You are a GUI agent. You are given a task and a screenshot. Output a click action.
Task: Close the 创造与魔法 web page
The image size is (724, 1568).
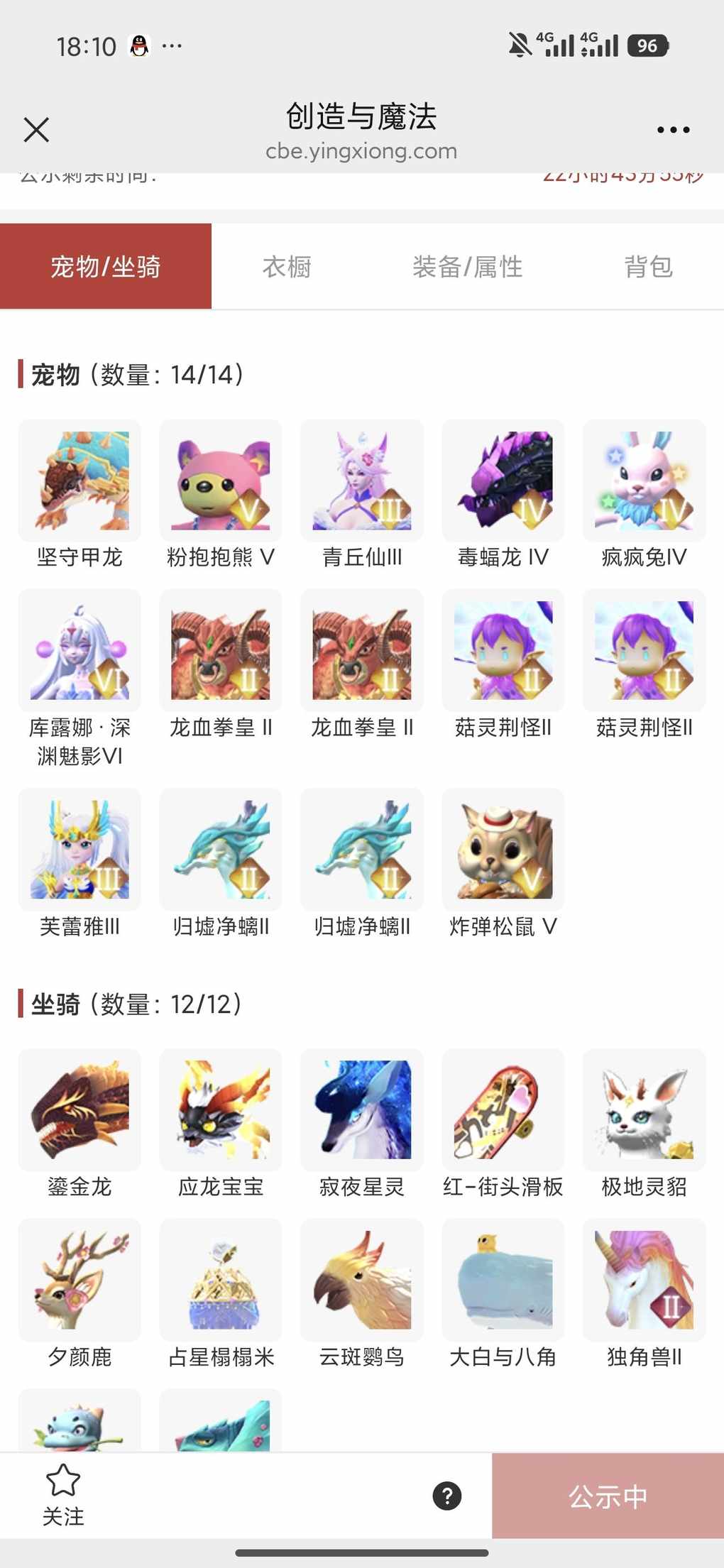[36, 130]
